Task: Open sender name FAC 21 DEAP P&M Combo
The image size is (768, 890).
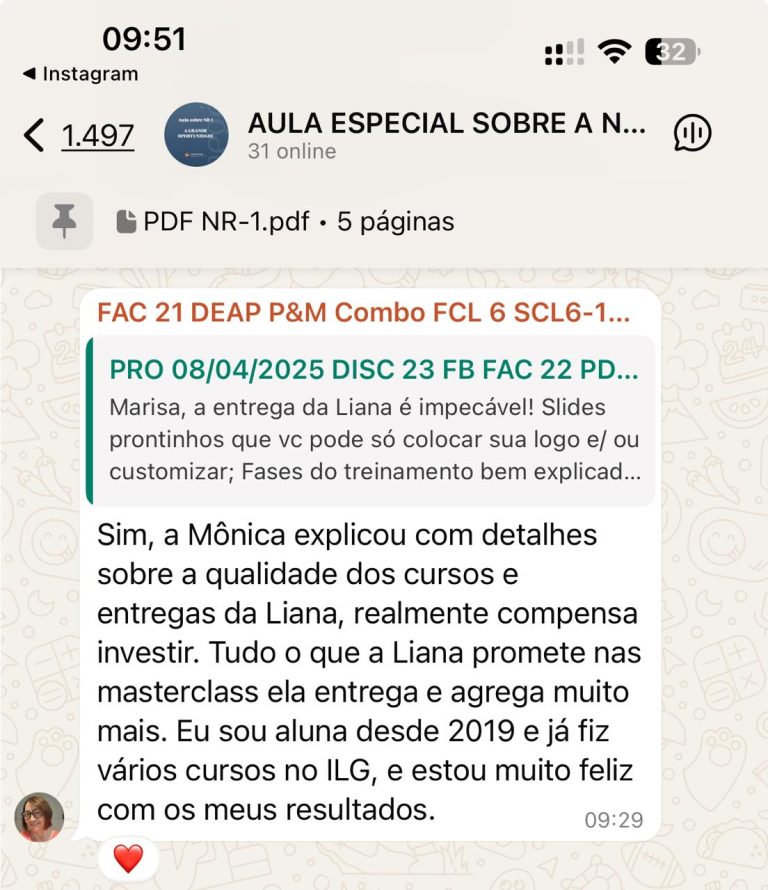Action: pos(363,312)
